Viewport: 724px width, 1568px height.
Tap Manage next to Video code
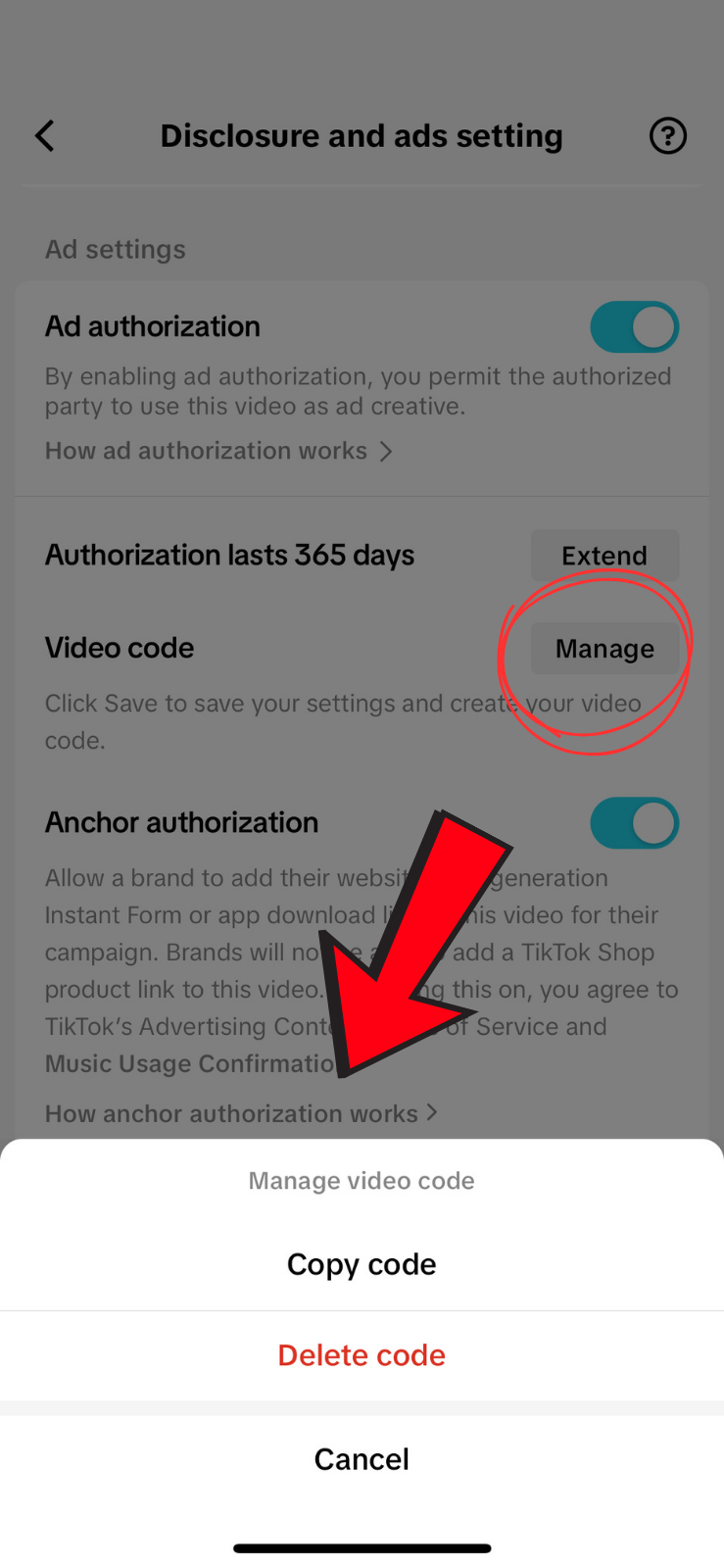point(604,649)
